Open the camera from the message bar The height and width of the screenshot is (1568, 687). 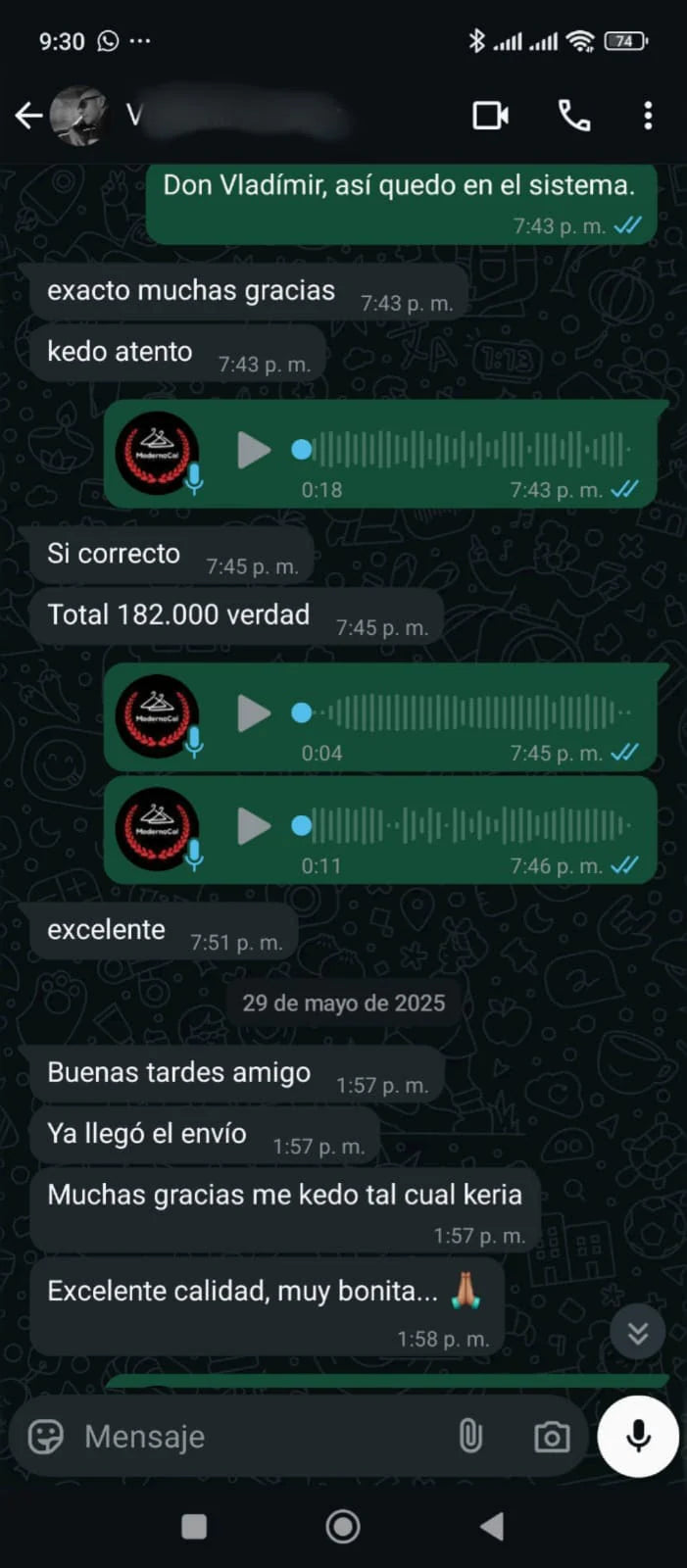click(552, 1437)
